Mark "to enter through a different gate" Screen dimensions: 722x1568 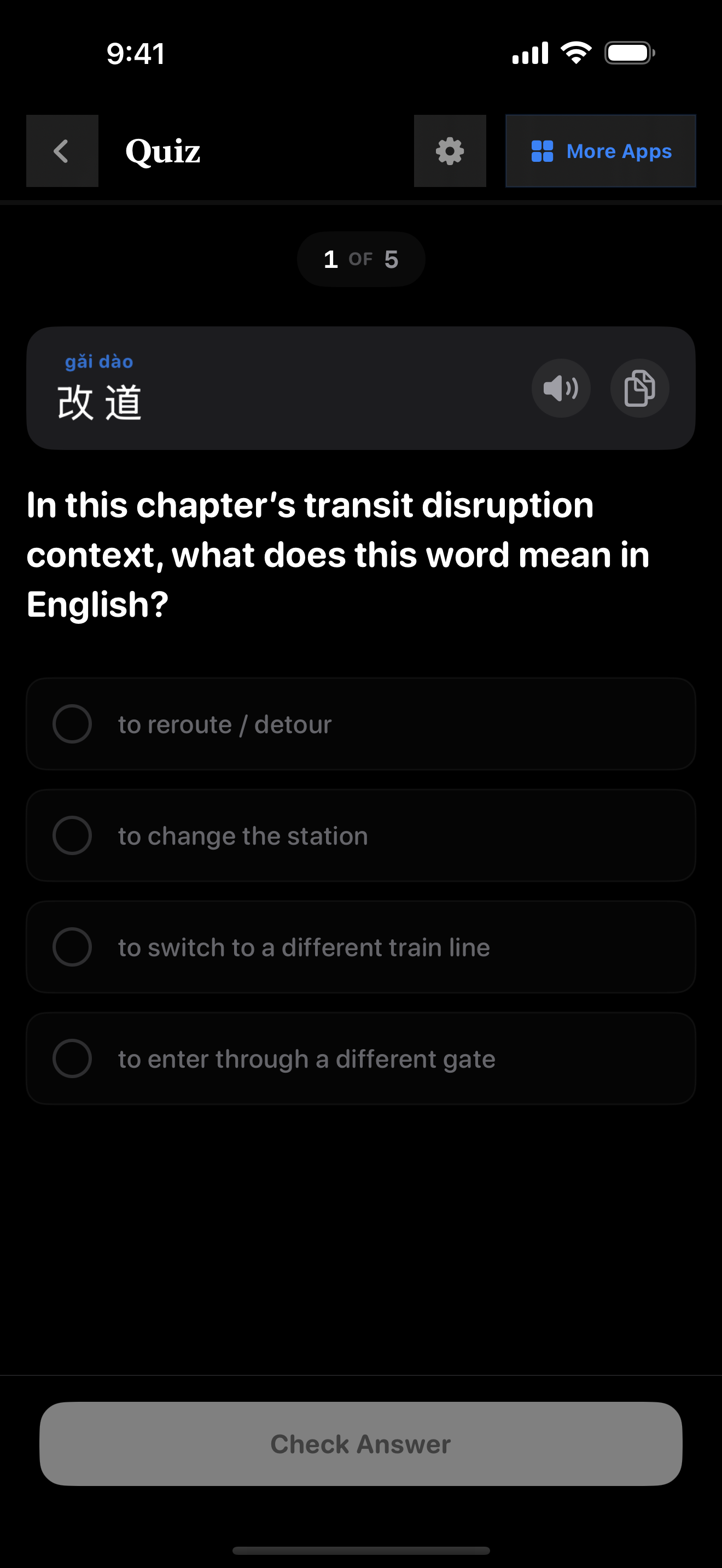point(360,1058)
